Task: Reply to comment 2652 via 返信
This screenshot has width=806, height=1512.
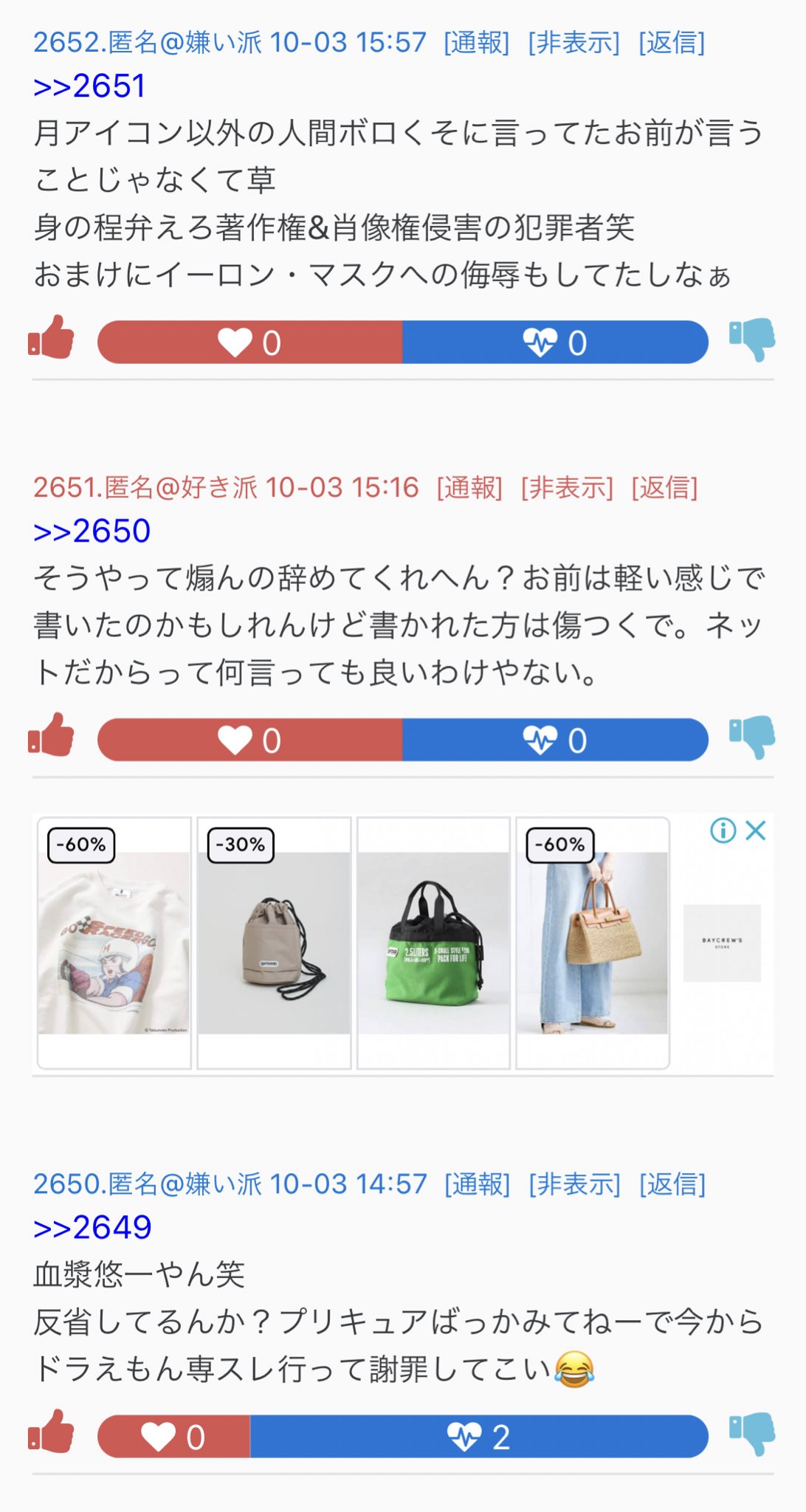Action: coord(672,43)
